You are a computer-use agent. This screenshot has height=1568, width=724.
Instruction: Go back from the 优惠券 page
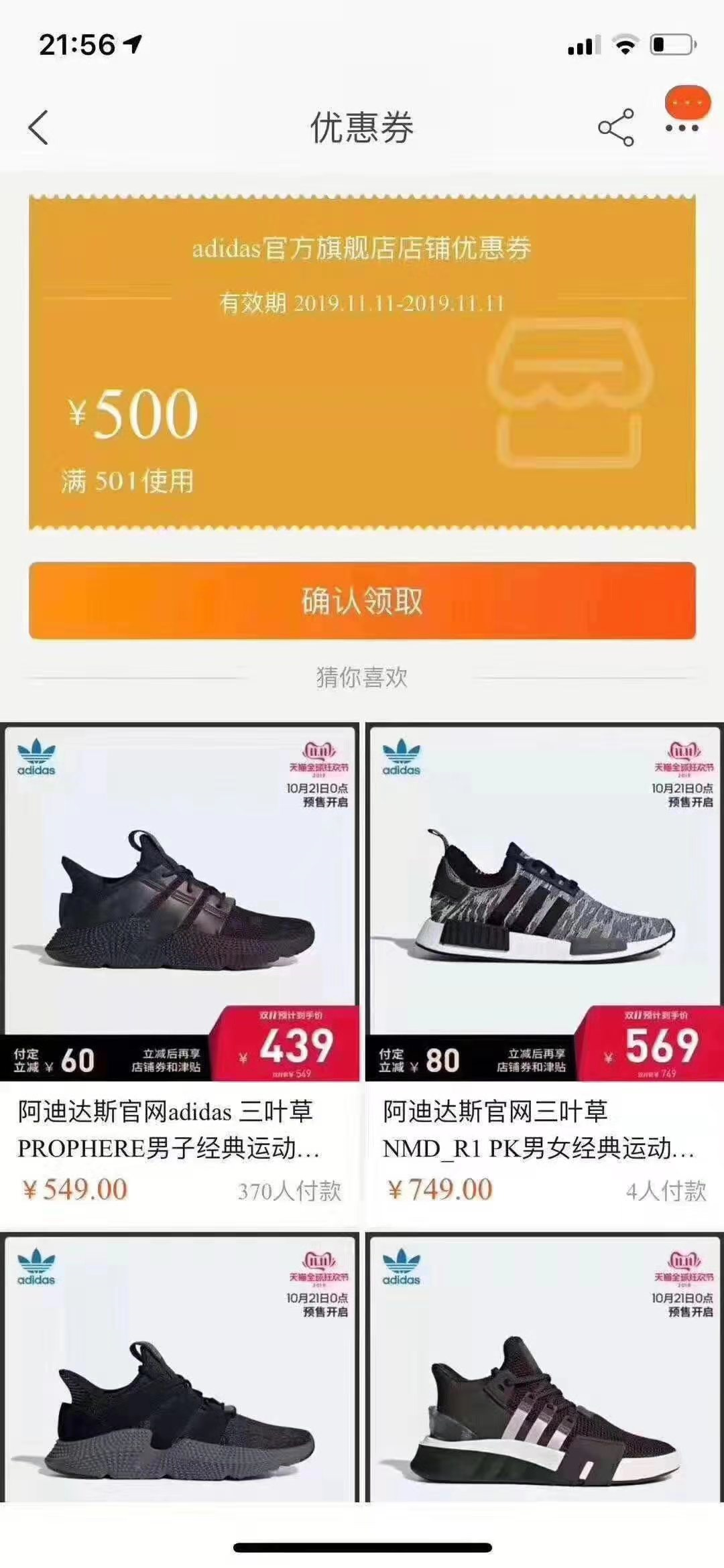39,127
